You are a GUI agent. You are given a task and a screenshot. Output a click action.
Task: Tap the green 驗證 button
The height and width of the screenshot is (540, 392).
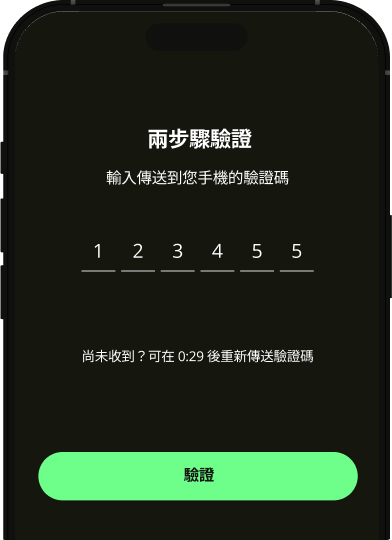tap(198, 476)
